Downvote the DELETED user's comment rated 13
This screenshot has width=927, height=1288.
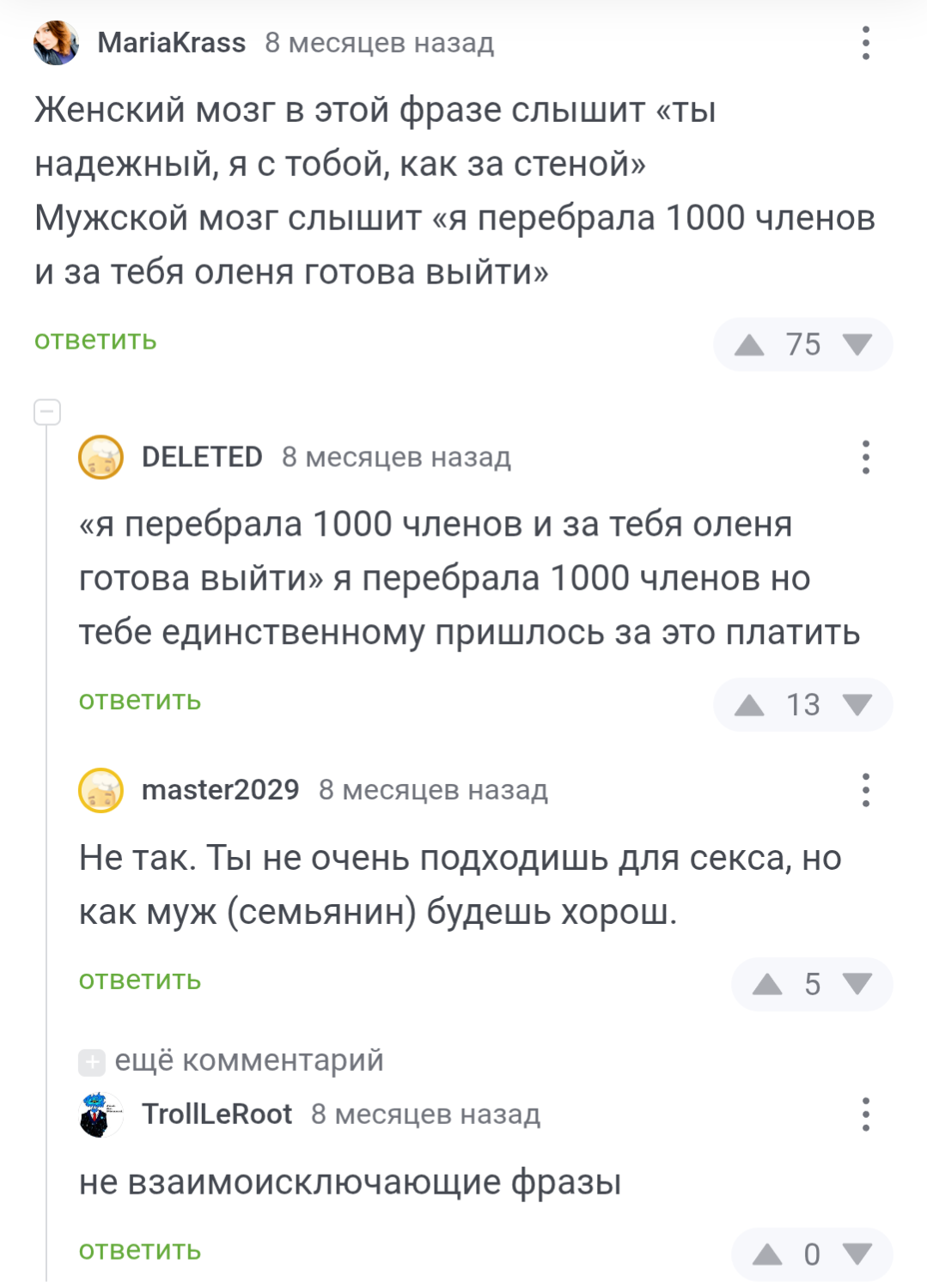pos(857,706)
